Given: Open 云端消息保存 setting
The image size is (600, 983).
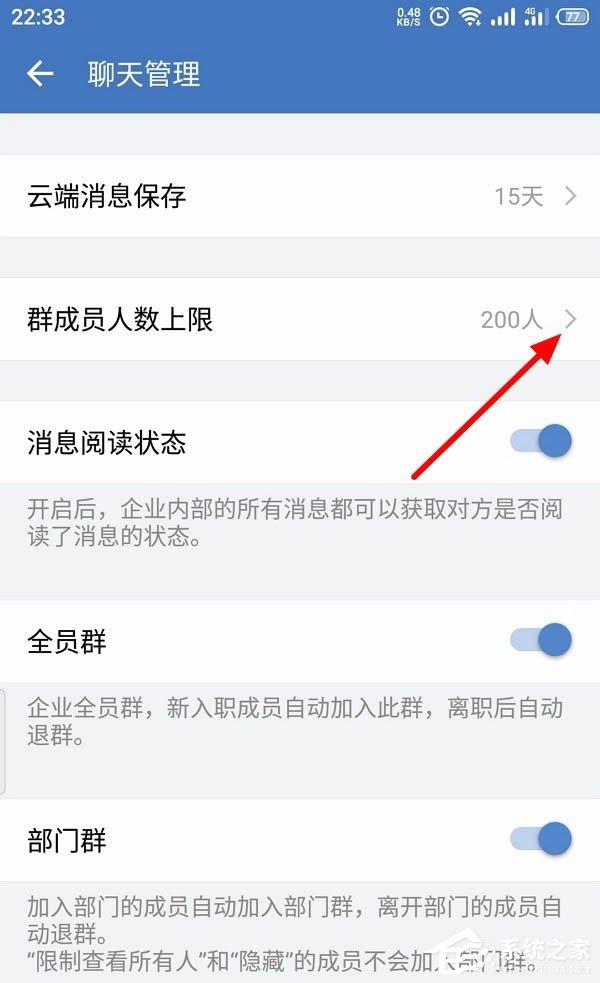Looking at the screenshot, I should click(x=300, y=196).
